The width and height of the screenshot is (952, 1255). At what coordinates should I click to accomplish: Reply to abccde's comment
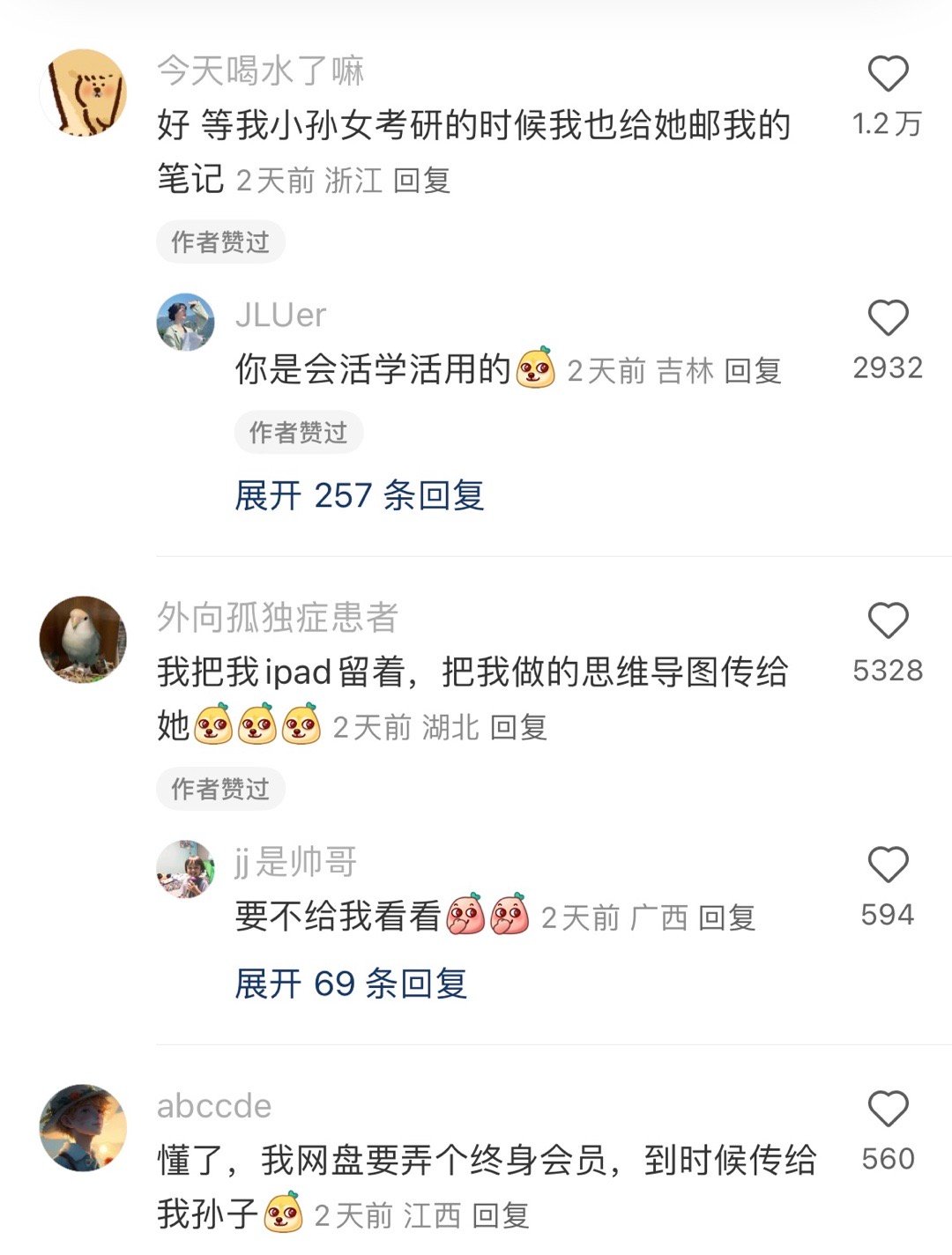(501, 1216)
